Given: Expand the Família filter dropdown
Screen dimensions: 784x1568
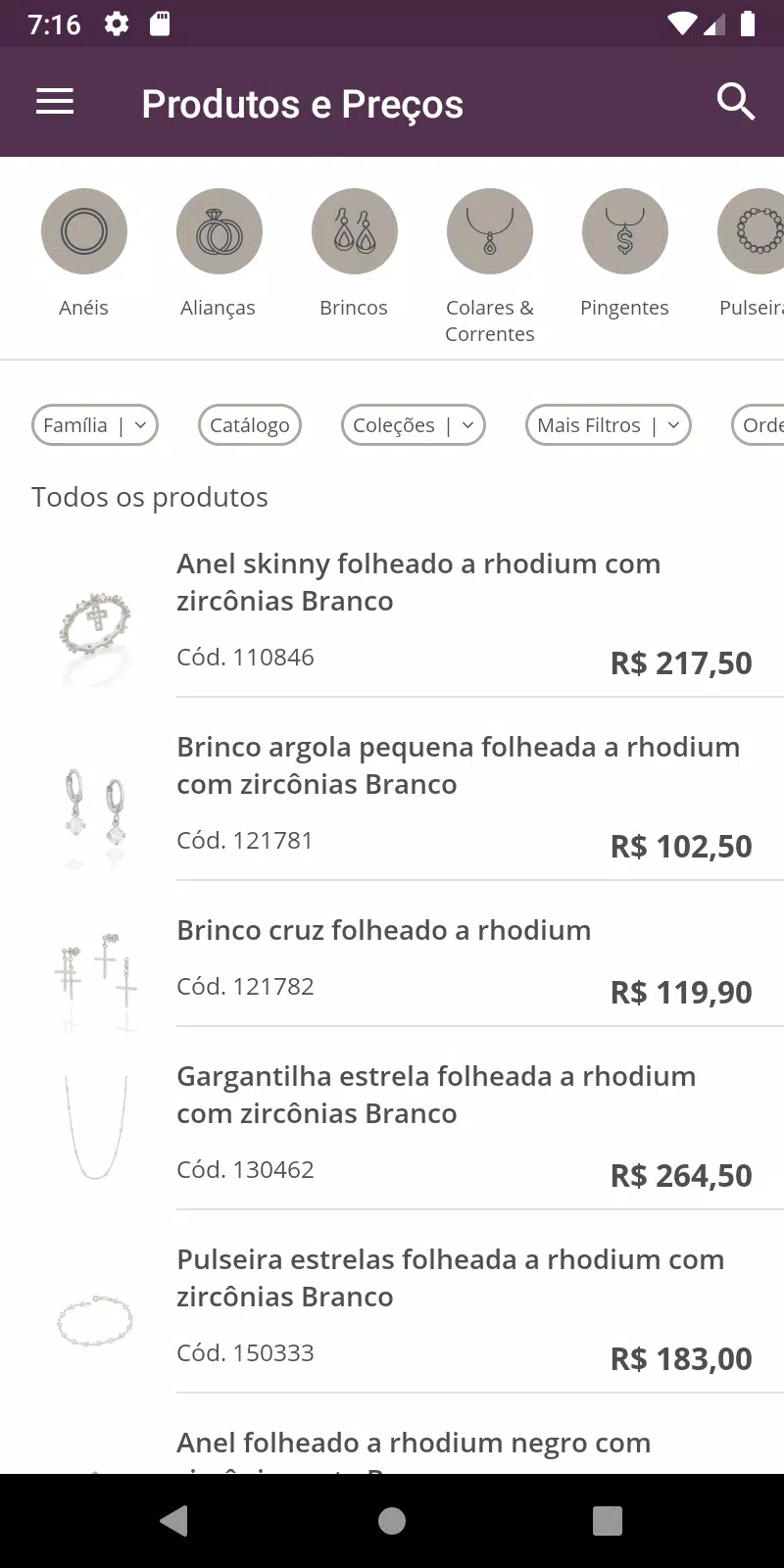Looking at the screenshot, I should pos(95,425).
